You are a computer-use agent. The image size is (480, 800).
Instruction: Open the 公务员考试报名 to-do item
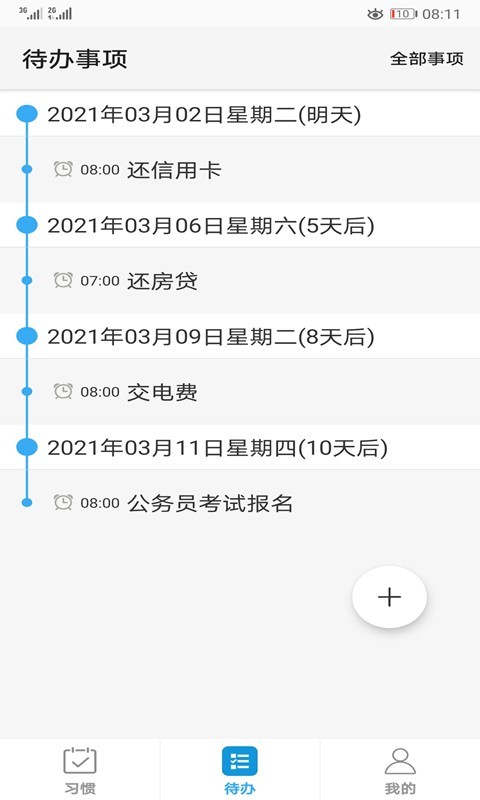[x=240, y=503]
